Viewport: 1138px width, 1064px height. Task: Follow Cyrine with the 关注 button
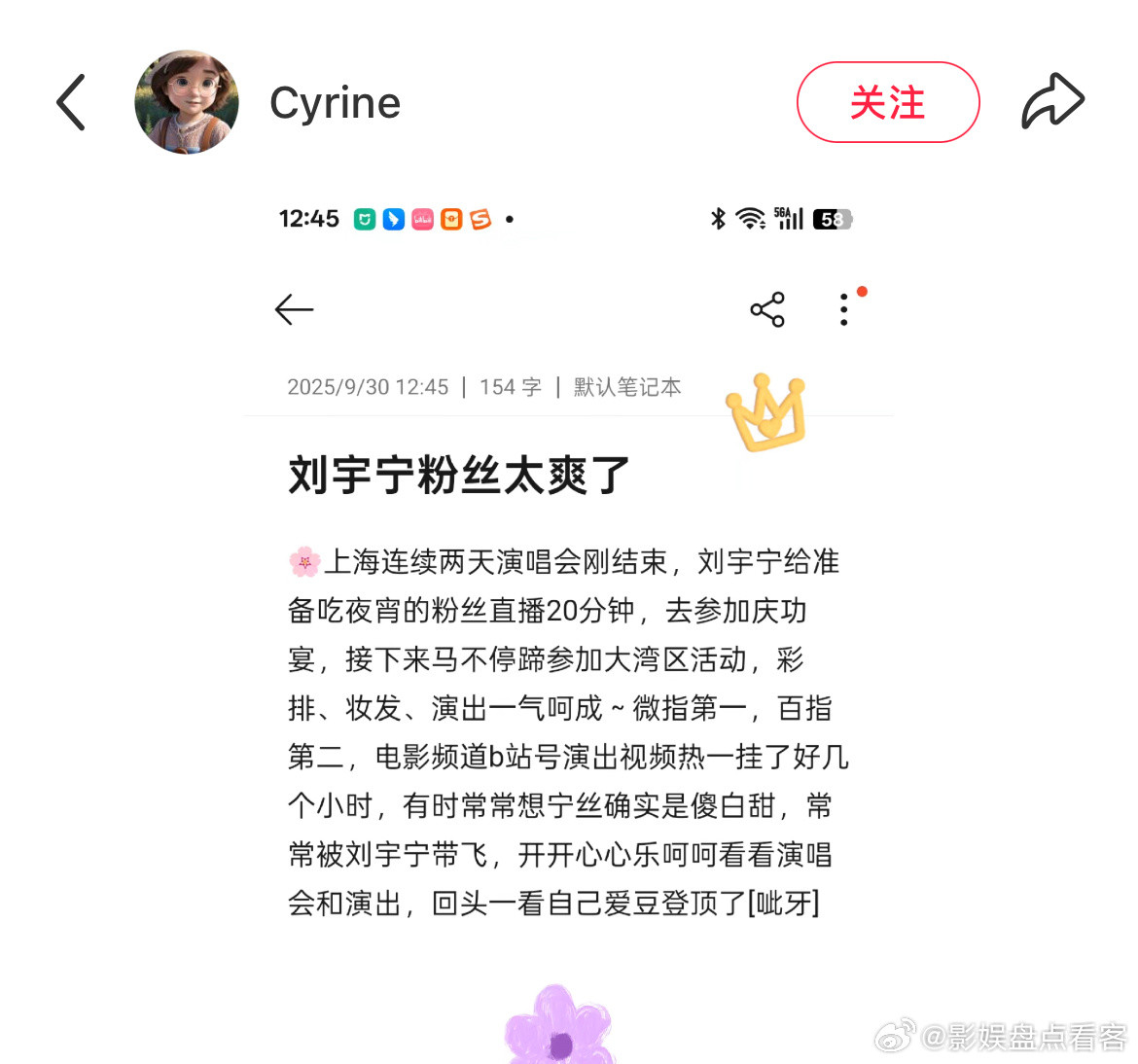[x=887, y=102]
